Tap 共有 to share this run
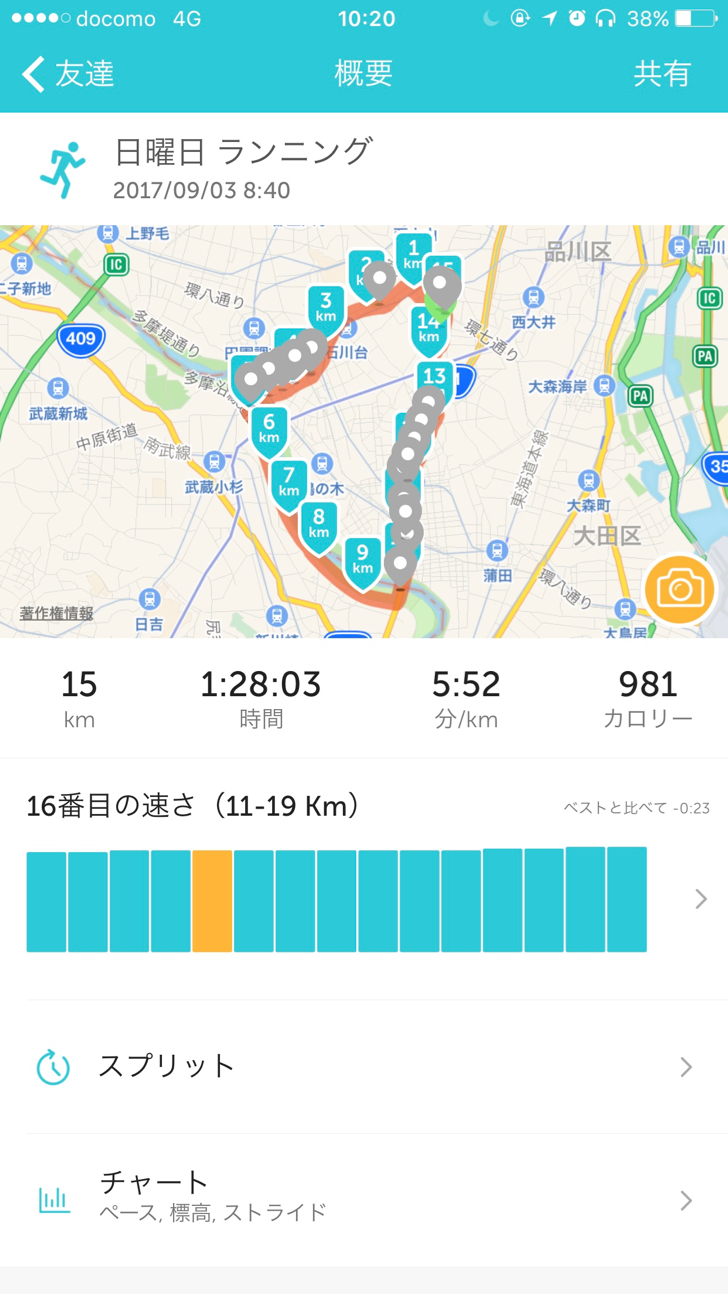The image size is (728, 1294). pyautogui.click(x=662, y=74)
